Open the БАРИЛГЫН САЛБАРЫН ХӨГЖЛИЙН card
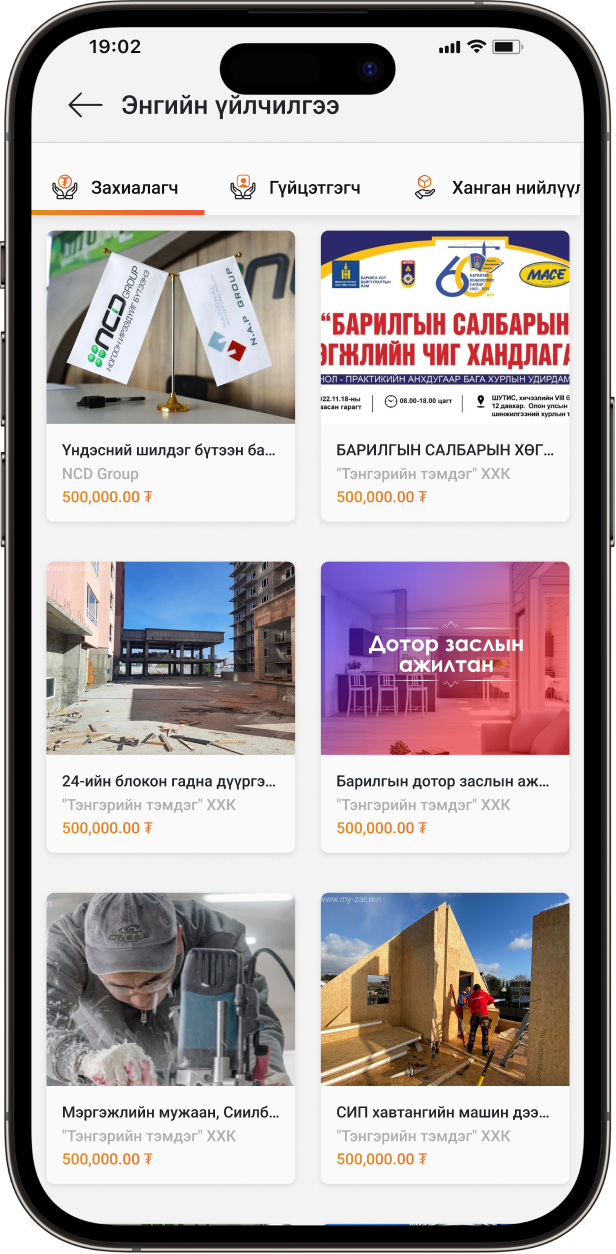The height and width of the screenshot is (1254, 616). [x=445, y=375]
